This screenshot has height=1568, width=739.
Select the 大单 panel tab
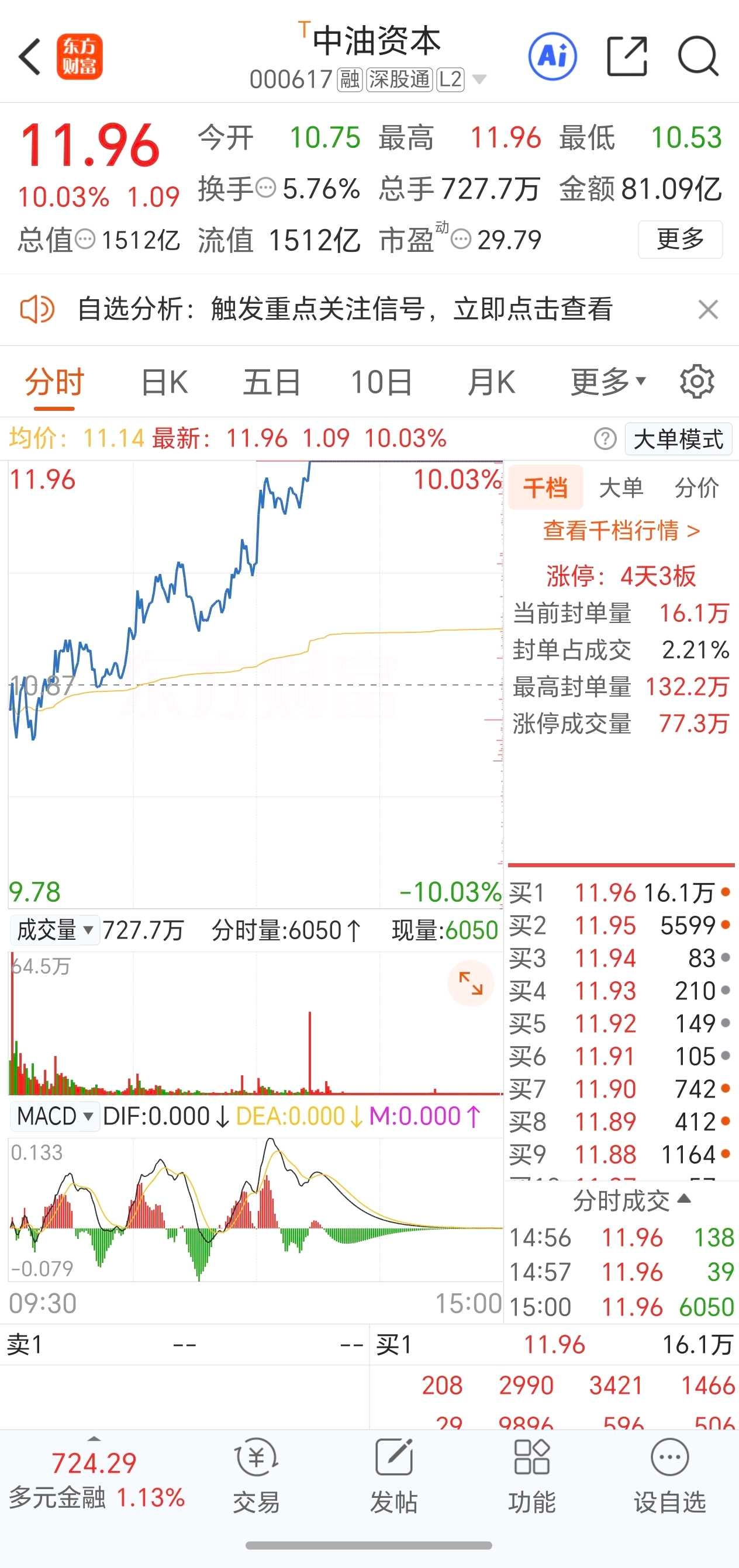pyautogui.click(x=621, y=487)
